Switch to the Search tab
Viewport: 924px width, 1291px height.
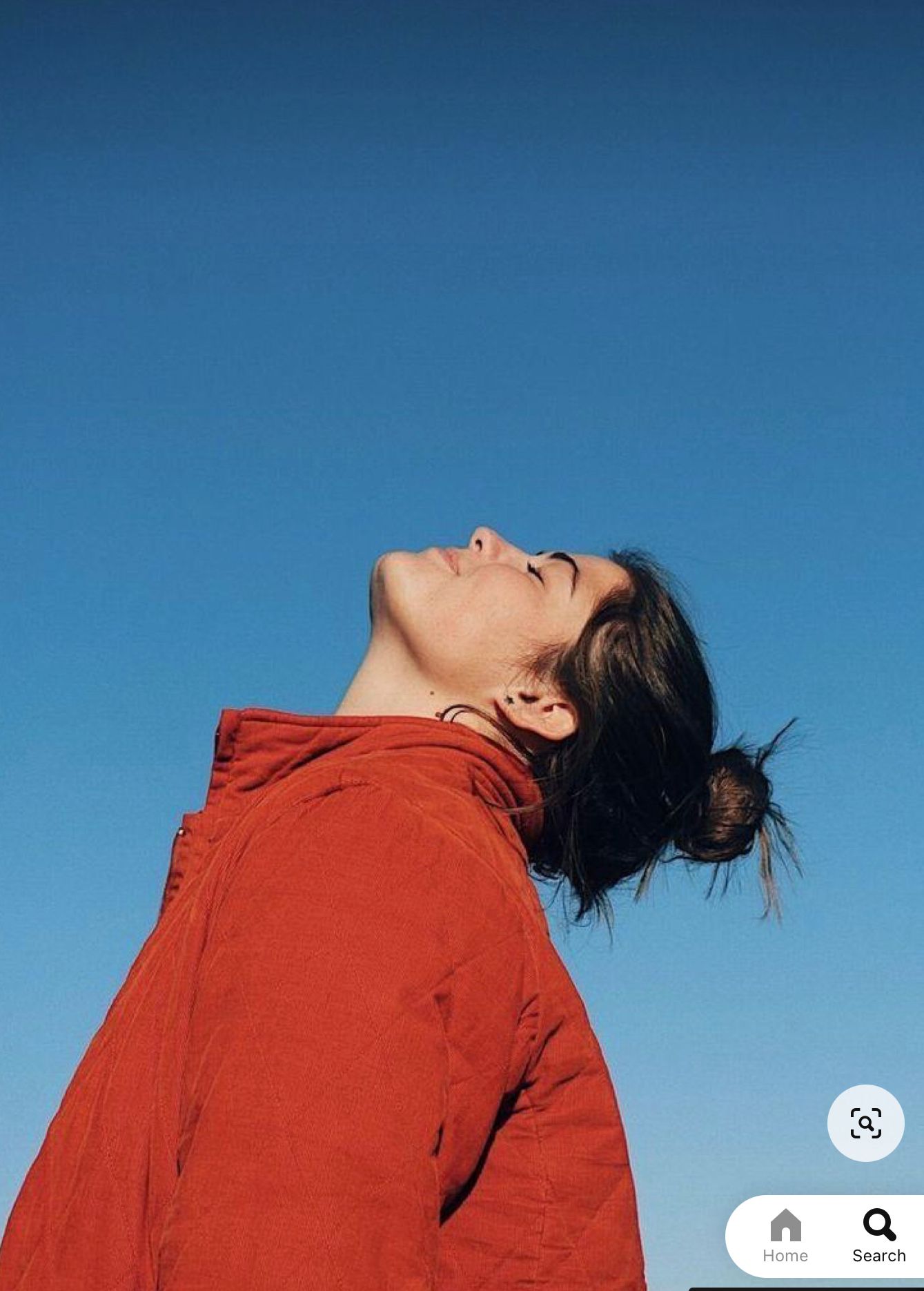click(x=878, y=1235)
